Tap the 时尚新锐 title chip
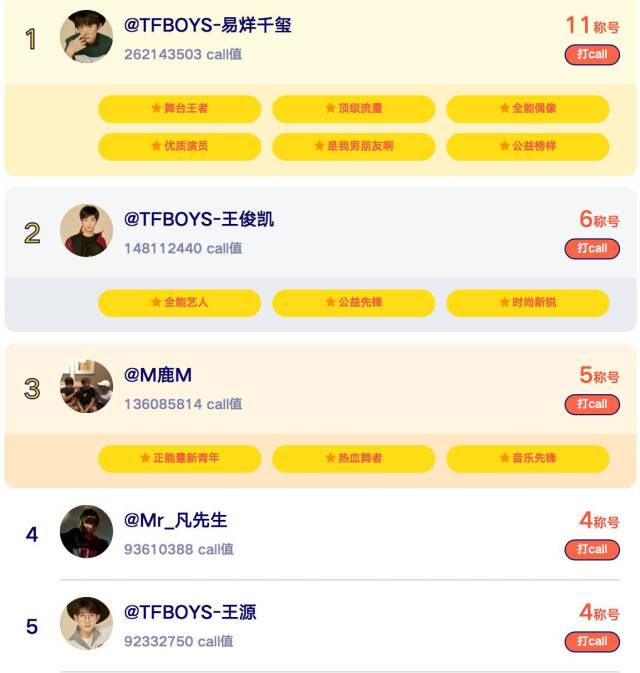This screenshot has height=673, width=640. pyautogui.click(x=528, y=302)
